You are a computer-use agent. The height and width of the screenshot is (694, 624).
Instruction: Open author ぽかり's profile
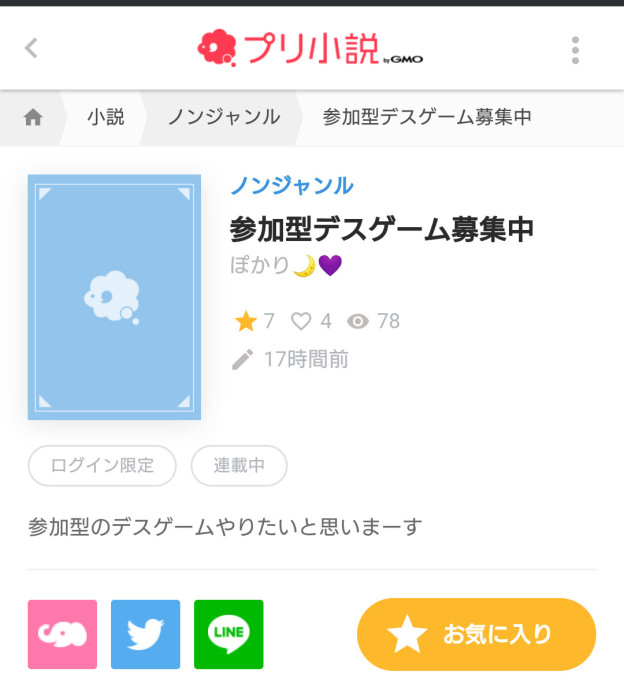[286, 266]
